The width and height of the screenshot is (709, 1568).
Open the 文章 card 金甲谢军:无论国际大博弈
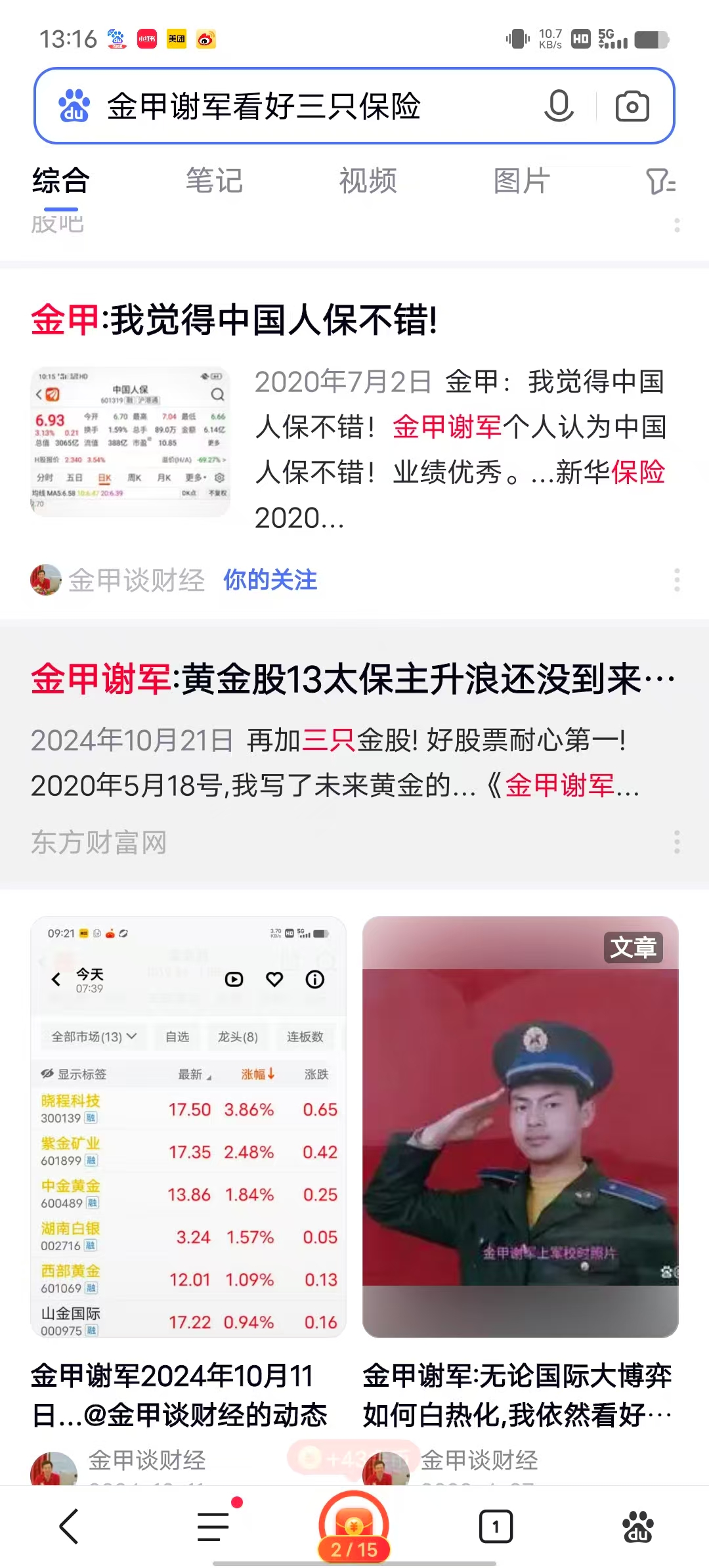click(x=520, y=1127)
